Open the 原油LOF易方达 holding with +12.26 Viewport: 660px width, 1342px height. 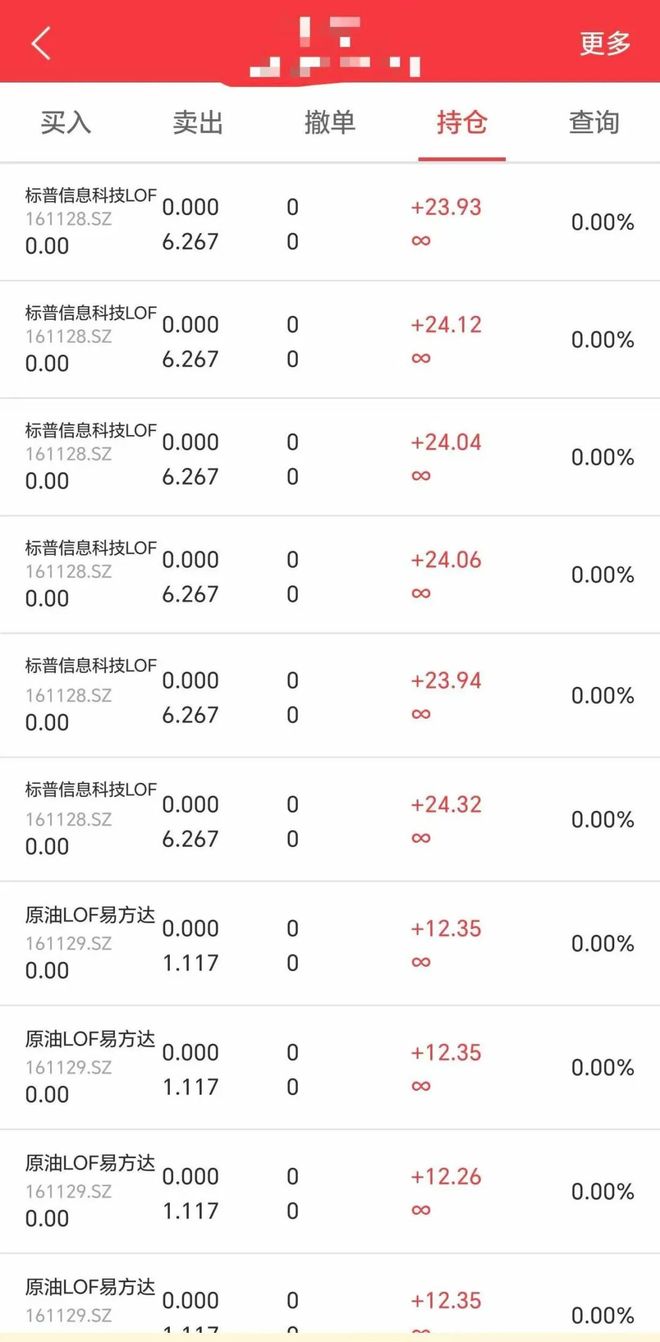[x=330, y=1192]
